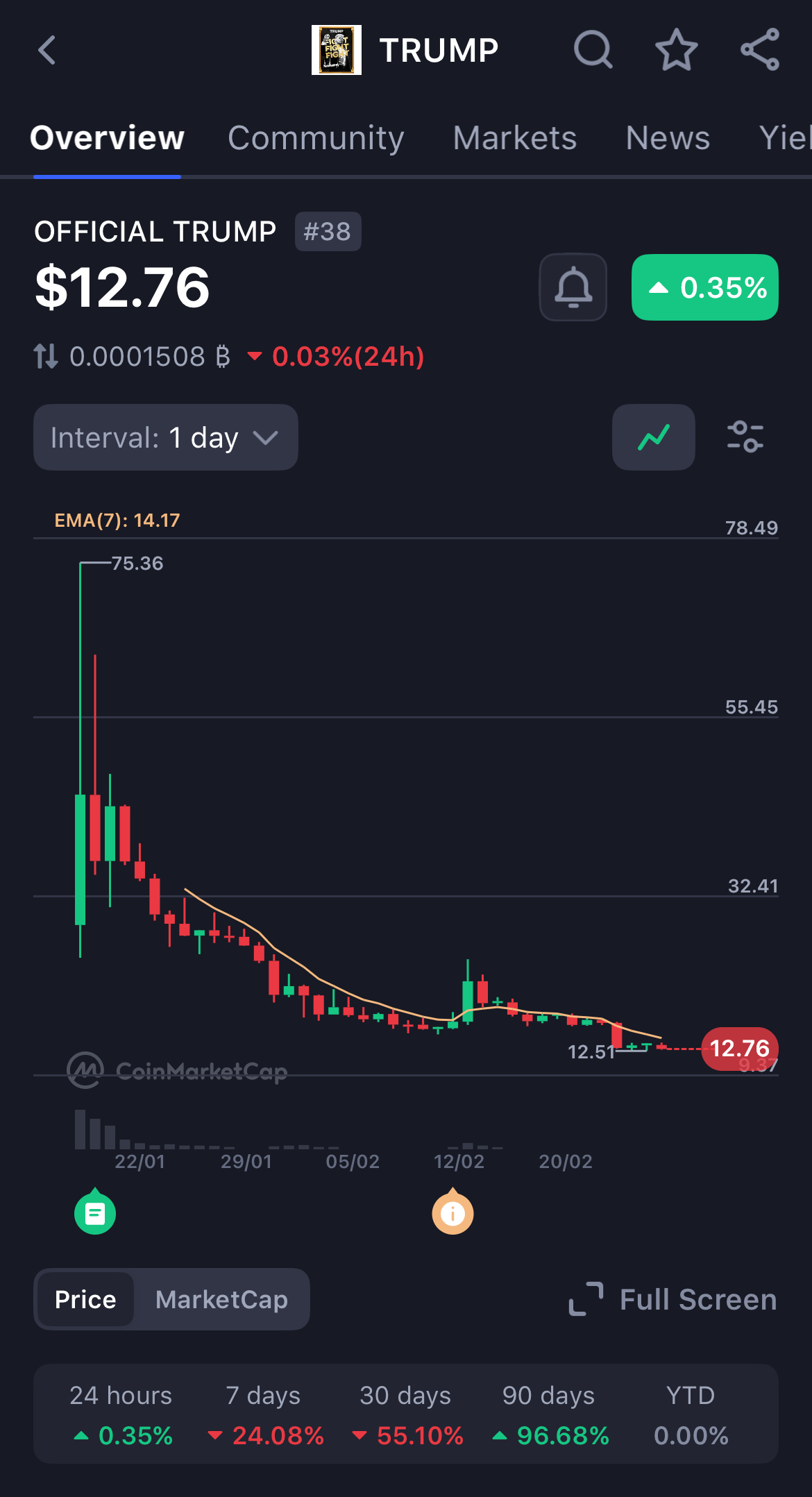Expand the Interval 1 day dropdown
The width and height of the screenshot is (812, 1497).
[x=166, y=437]
